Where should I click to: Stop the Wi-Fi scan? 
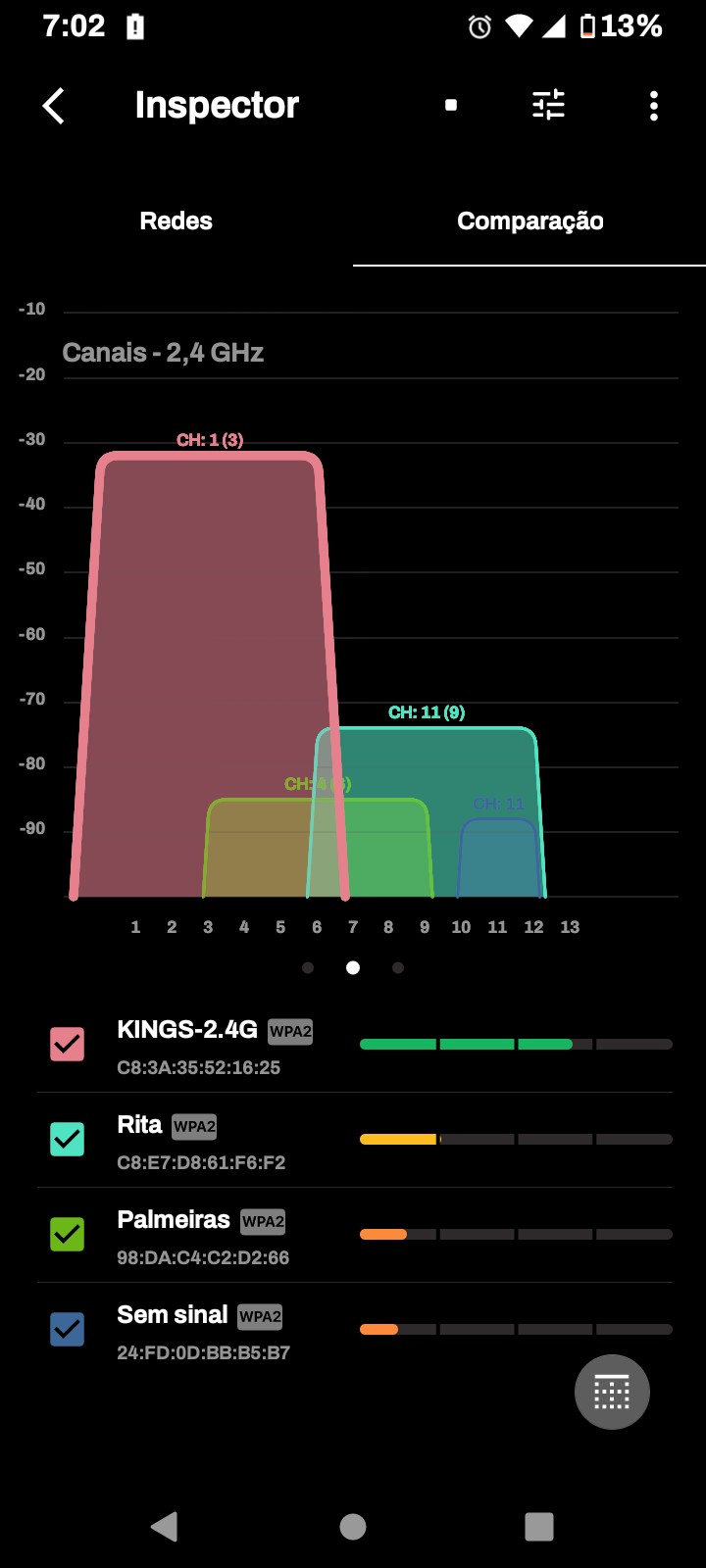(451, 106)
